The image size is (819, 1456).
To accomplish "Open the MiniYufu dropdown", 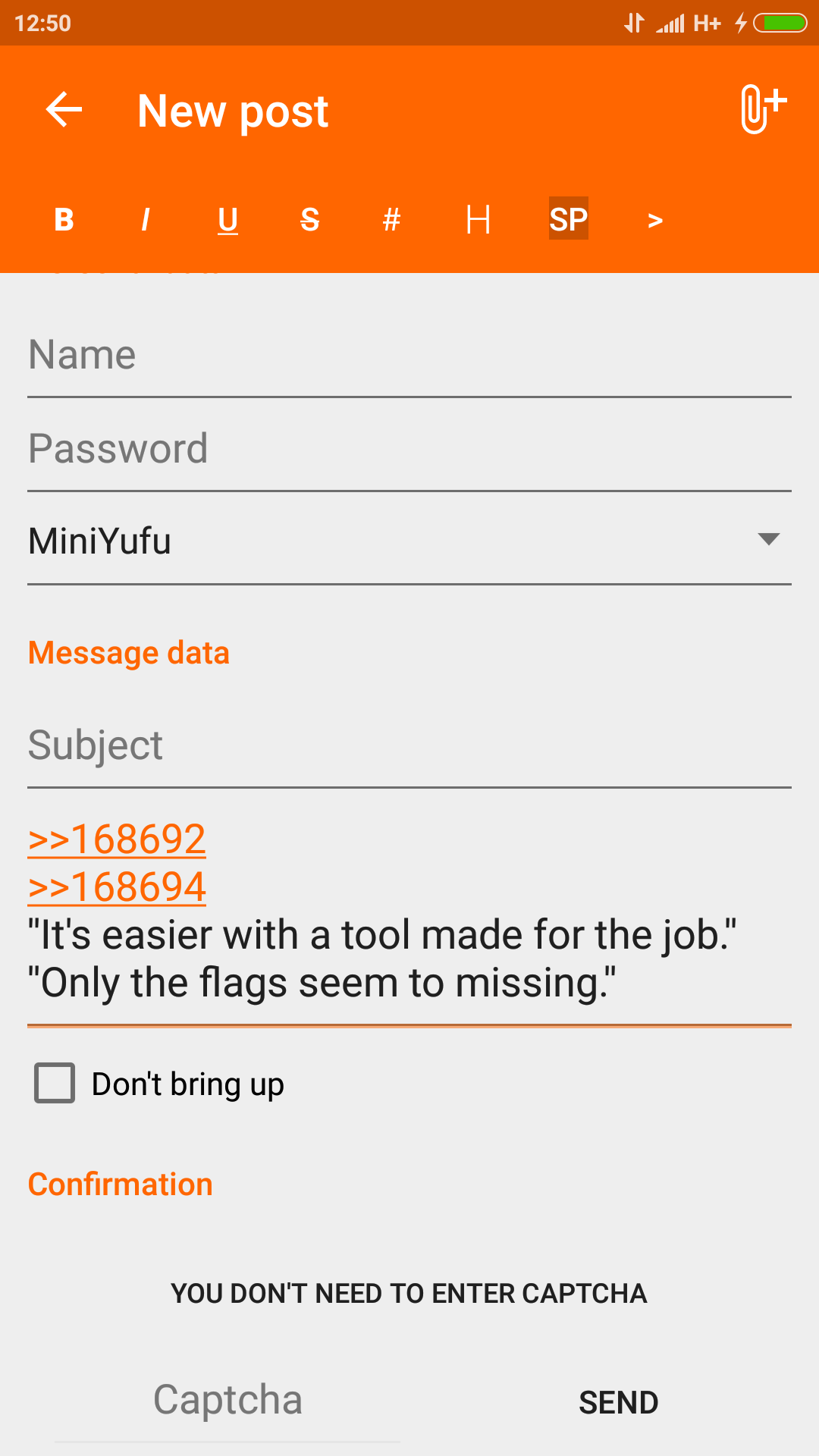I will pos(409,541).
